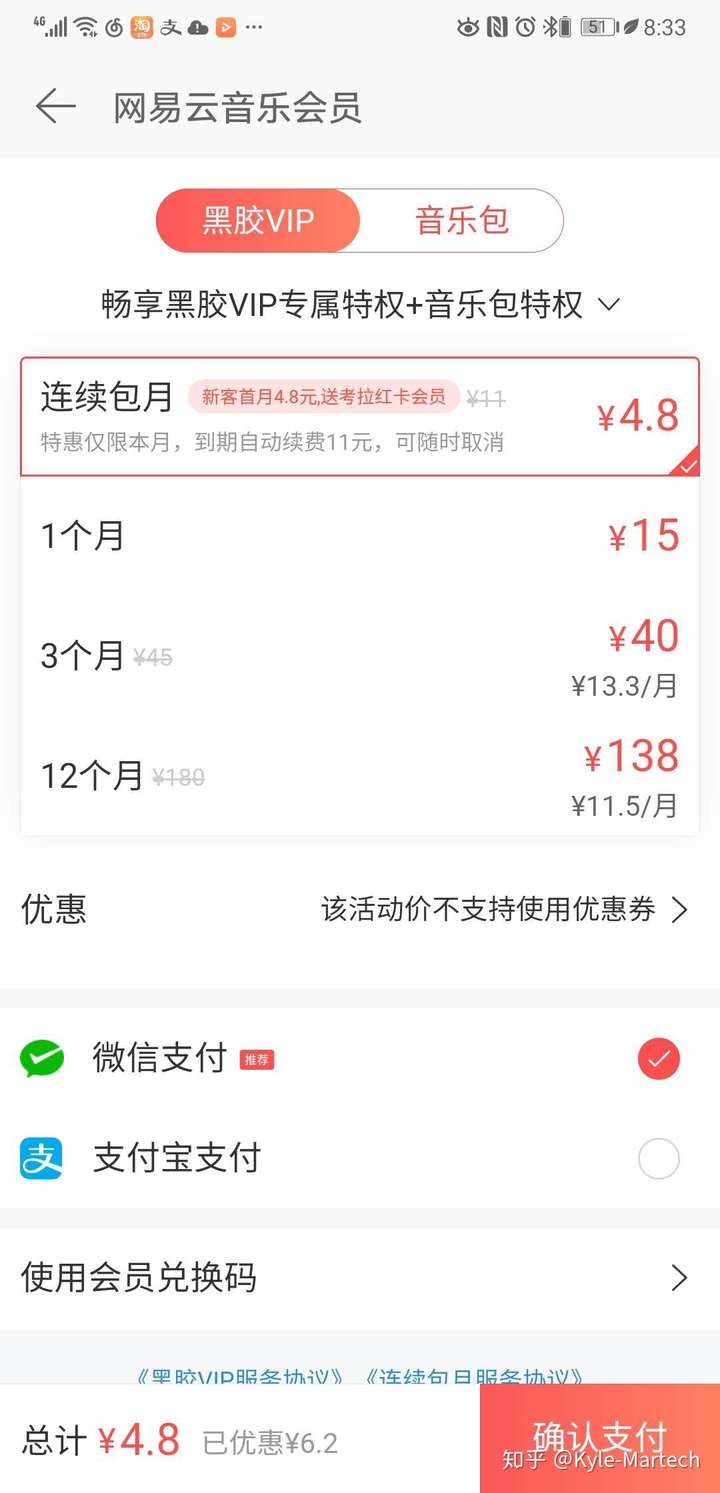720x1493 pixels.
Task: Pick the 12个月 ¥138 plan
Action: pyautogui.click(x=360, y=776)
